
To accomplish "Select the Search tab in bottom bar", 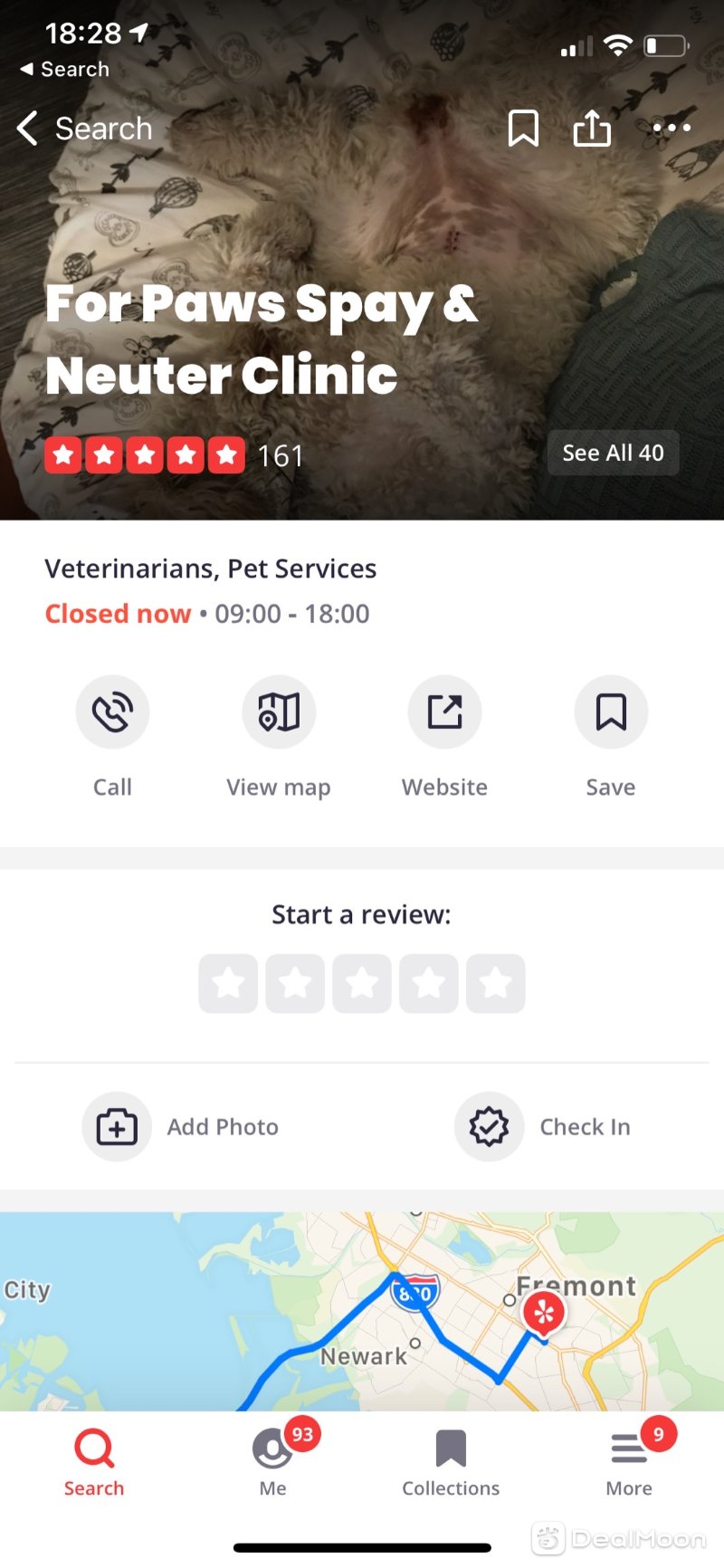I will [94, 1461].
